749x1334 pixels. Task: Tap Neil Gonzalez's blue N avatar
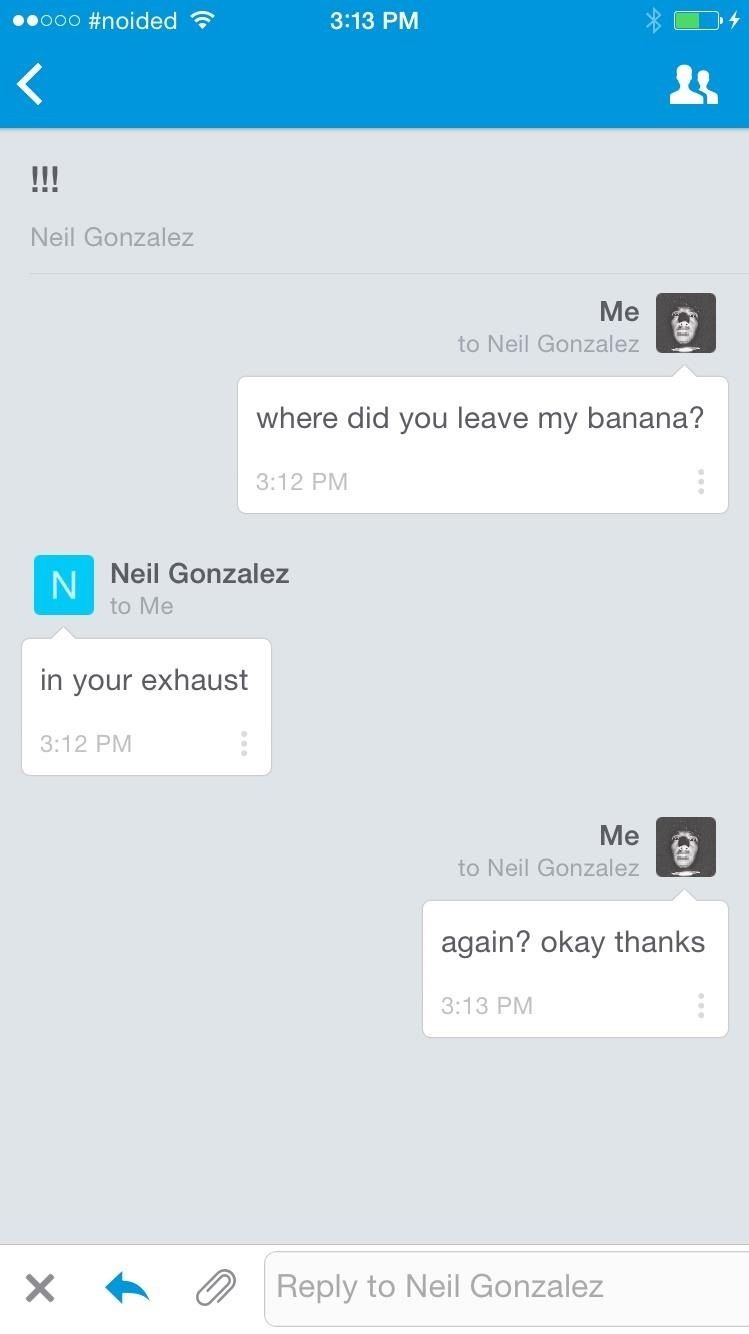64,585
